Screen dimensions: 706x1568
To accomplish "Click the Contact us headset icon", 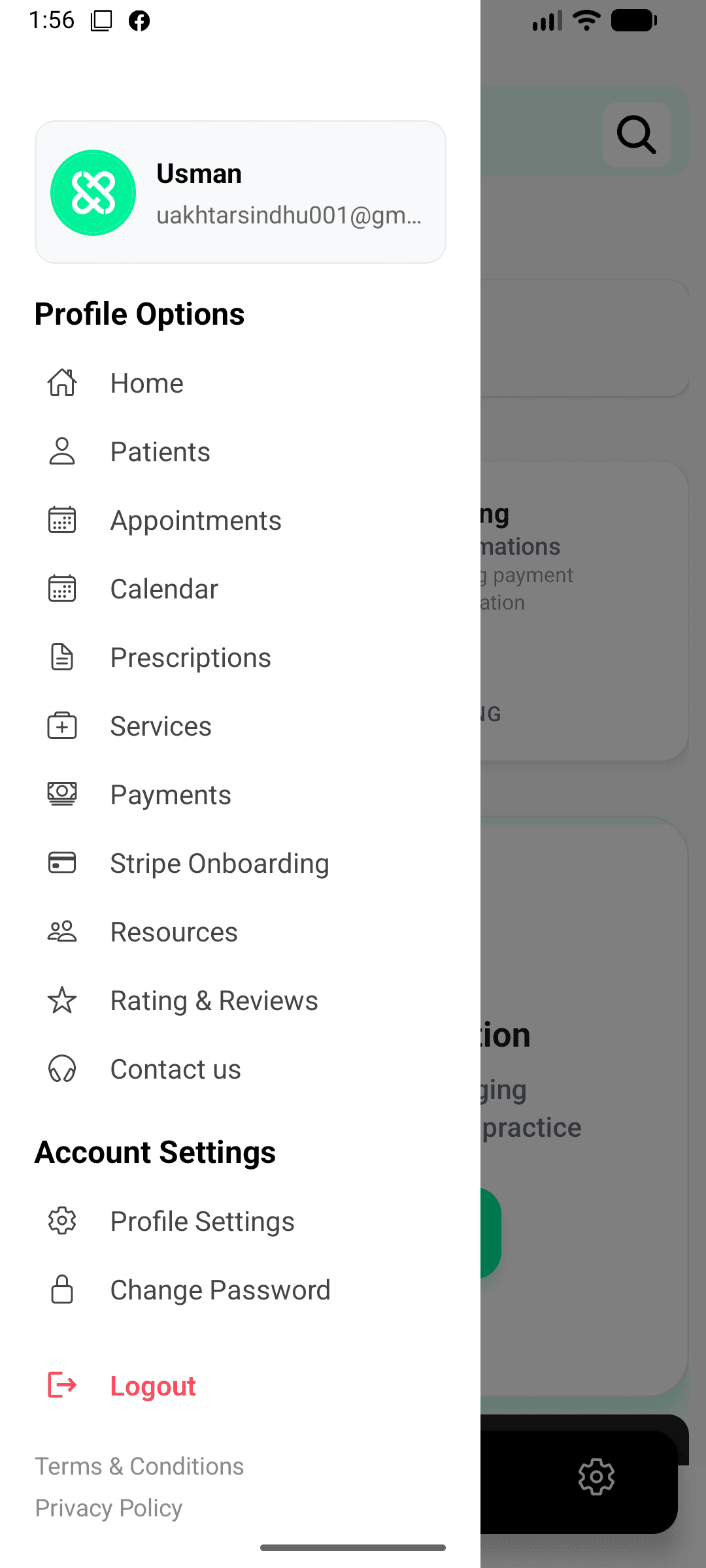I will coord(62,1069).
